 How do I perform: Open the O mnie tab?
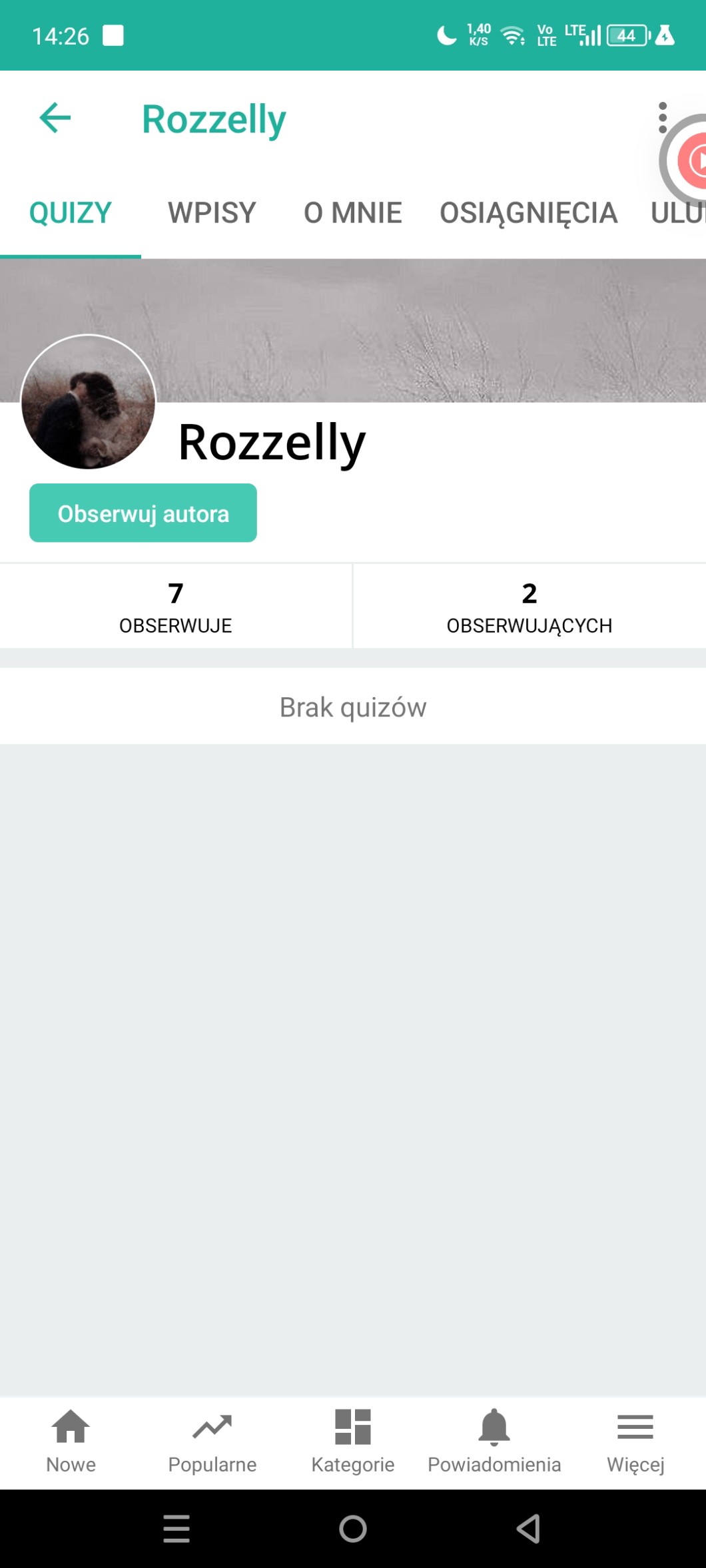tap(352, 213)
